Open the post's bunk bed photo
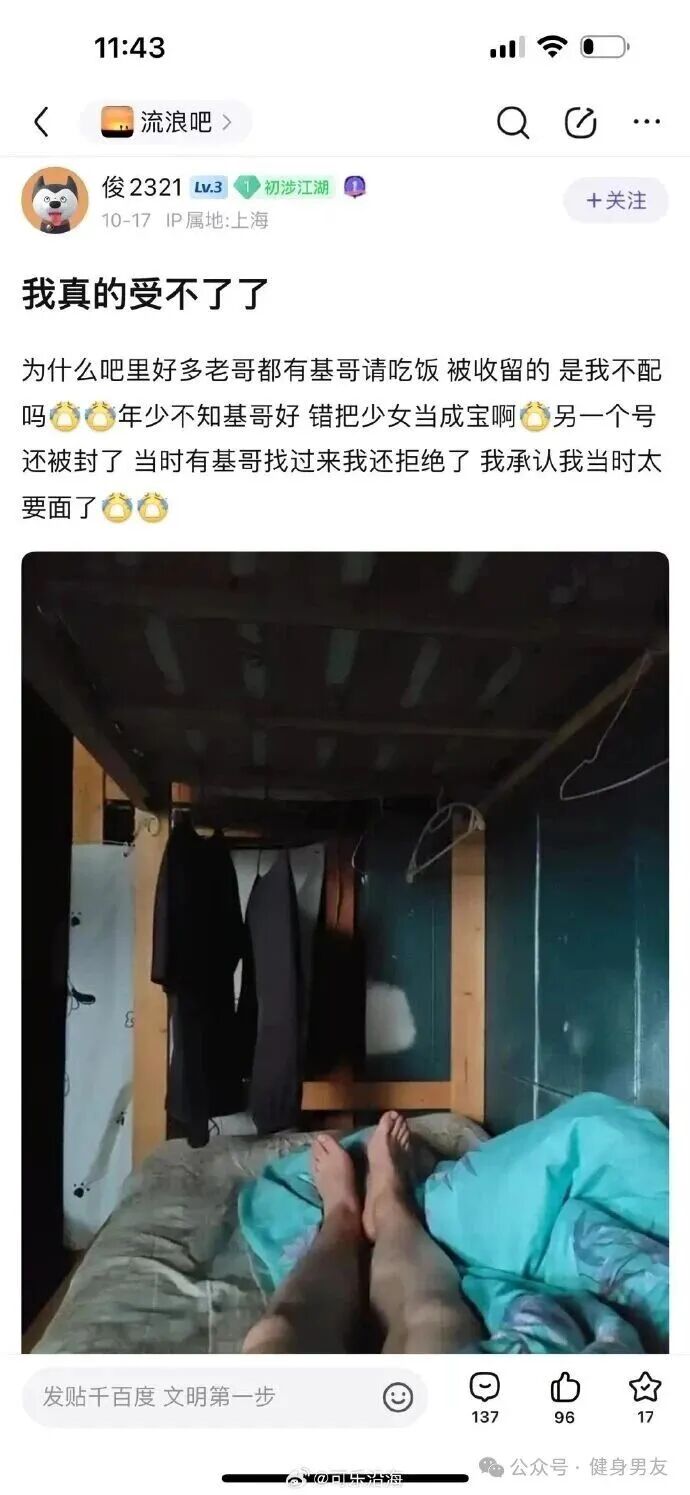Image resolution: width=690 pixels, height=1495 pixels. [x=345, y=952]
